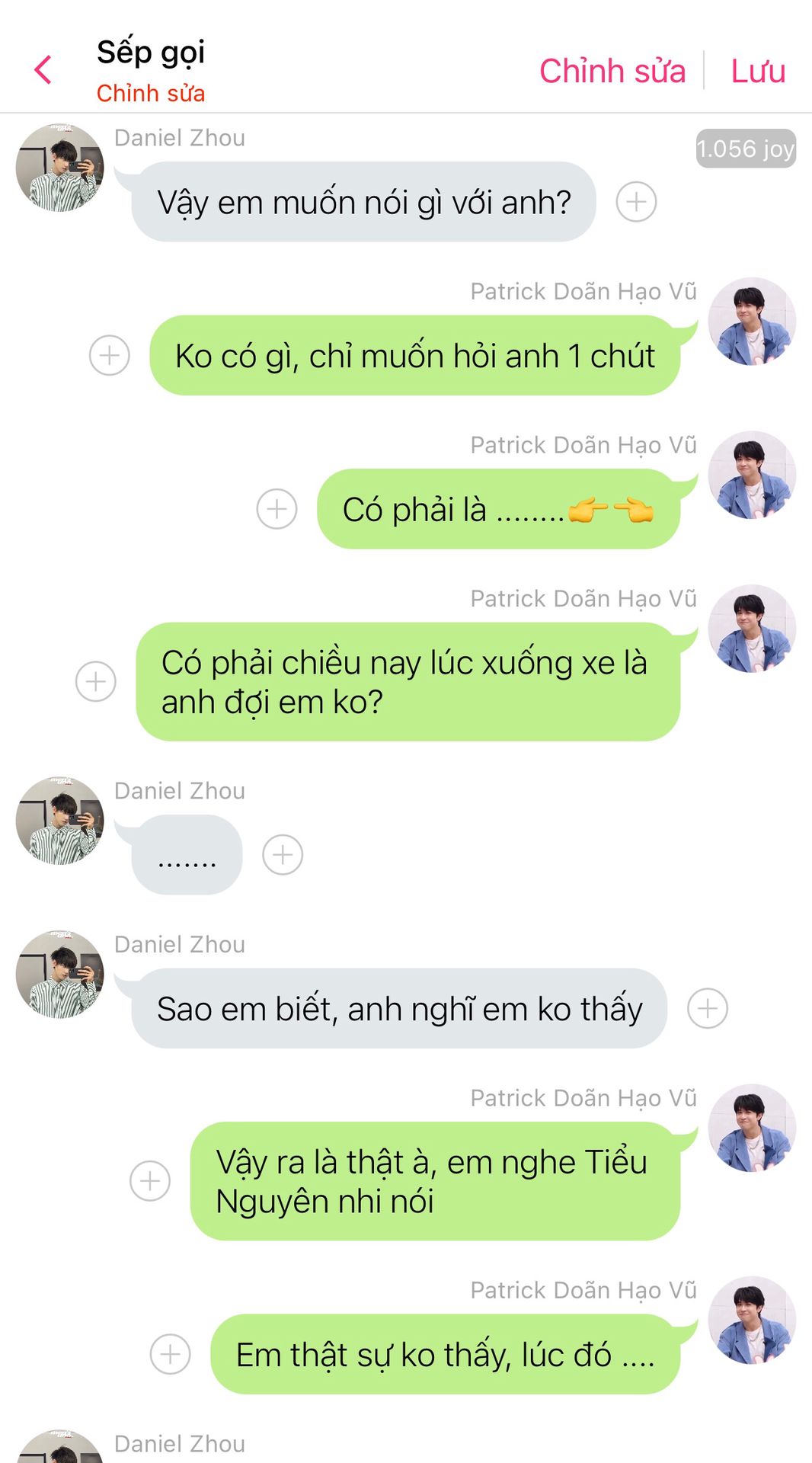Tap plus beside "Có phải là ........" message
812x1463 pixels.
277,509
